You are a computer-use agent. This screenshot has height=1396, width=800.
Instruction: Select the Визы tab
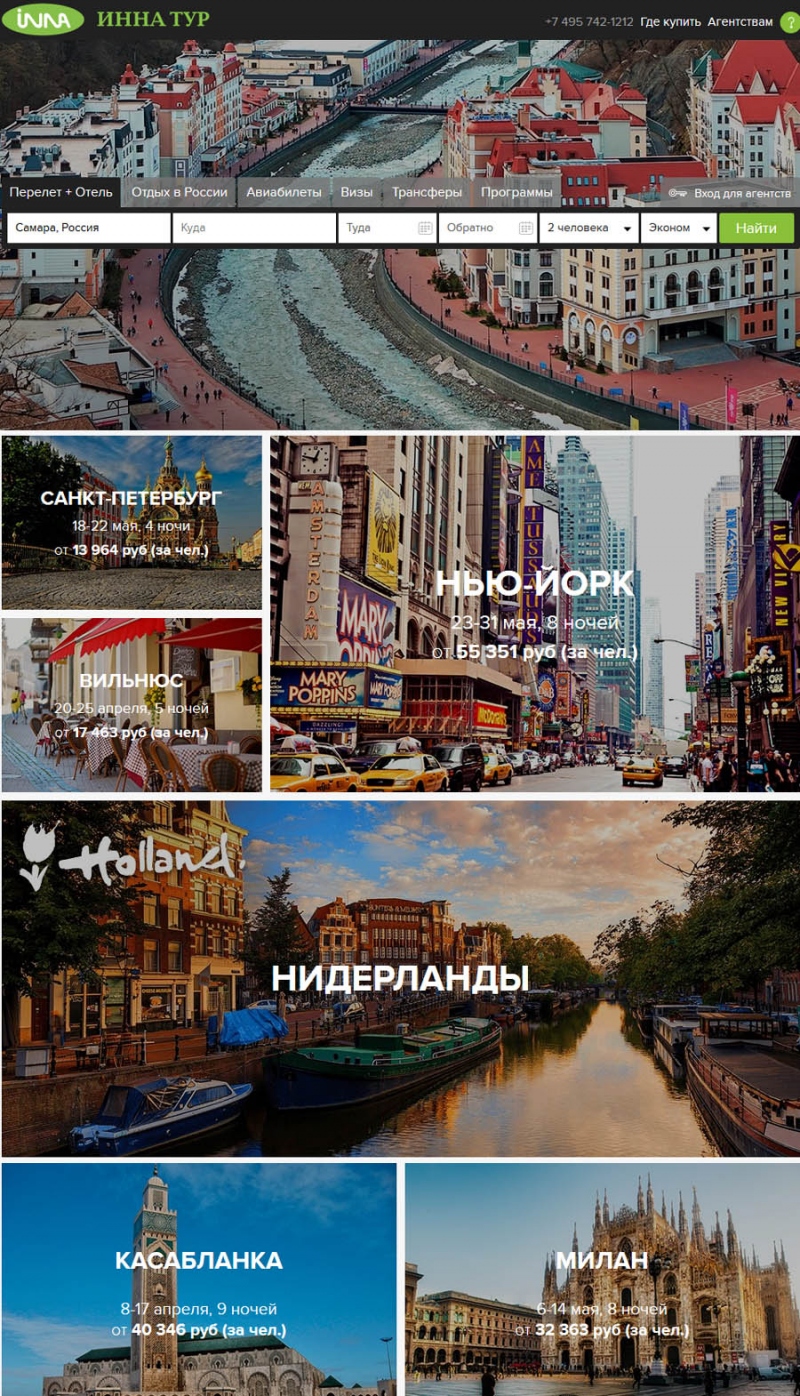(x=356, y=193)
